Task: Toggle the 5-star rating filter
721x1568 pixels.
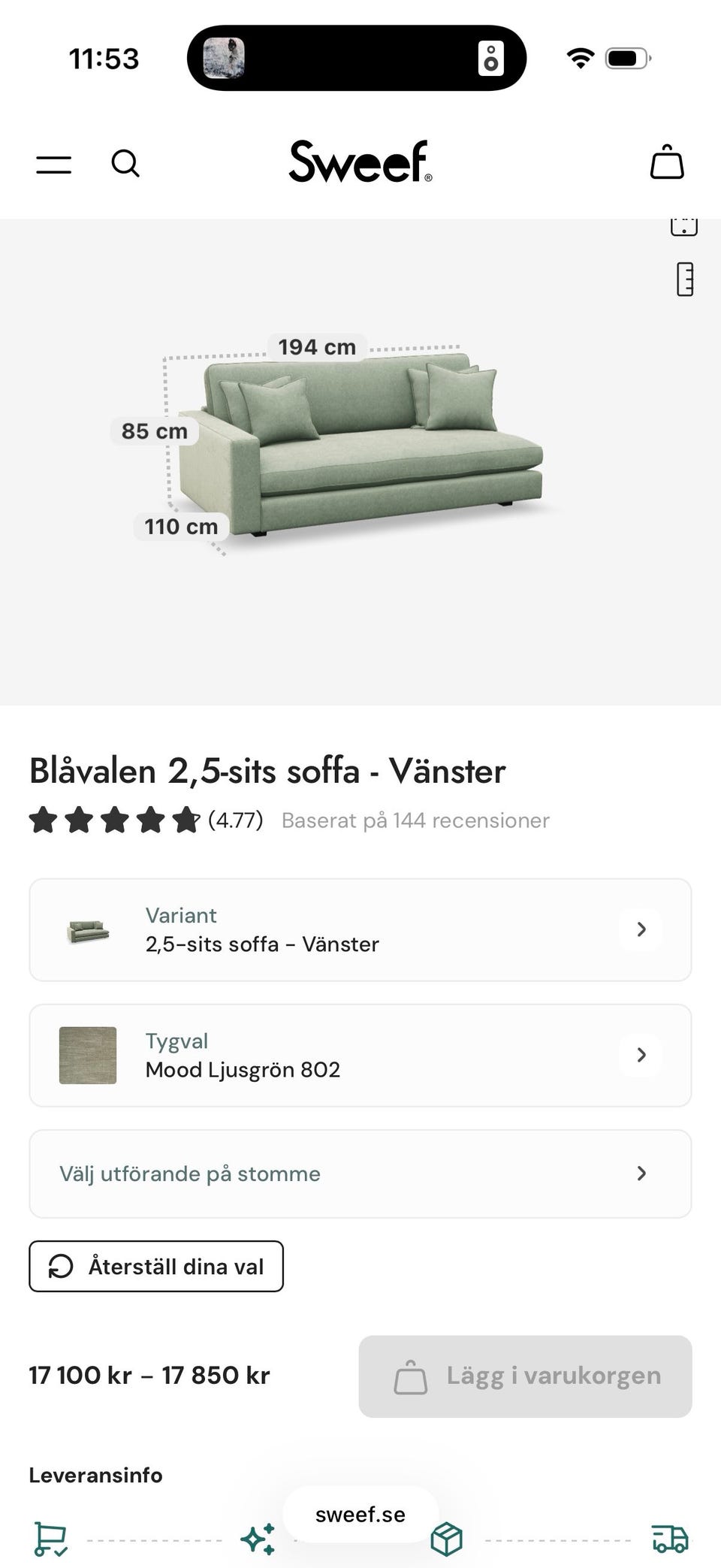Action: [113, 820]
